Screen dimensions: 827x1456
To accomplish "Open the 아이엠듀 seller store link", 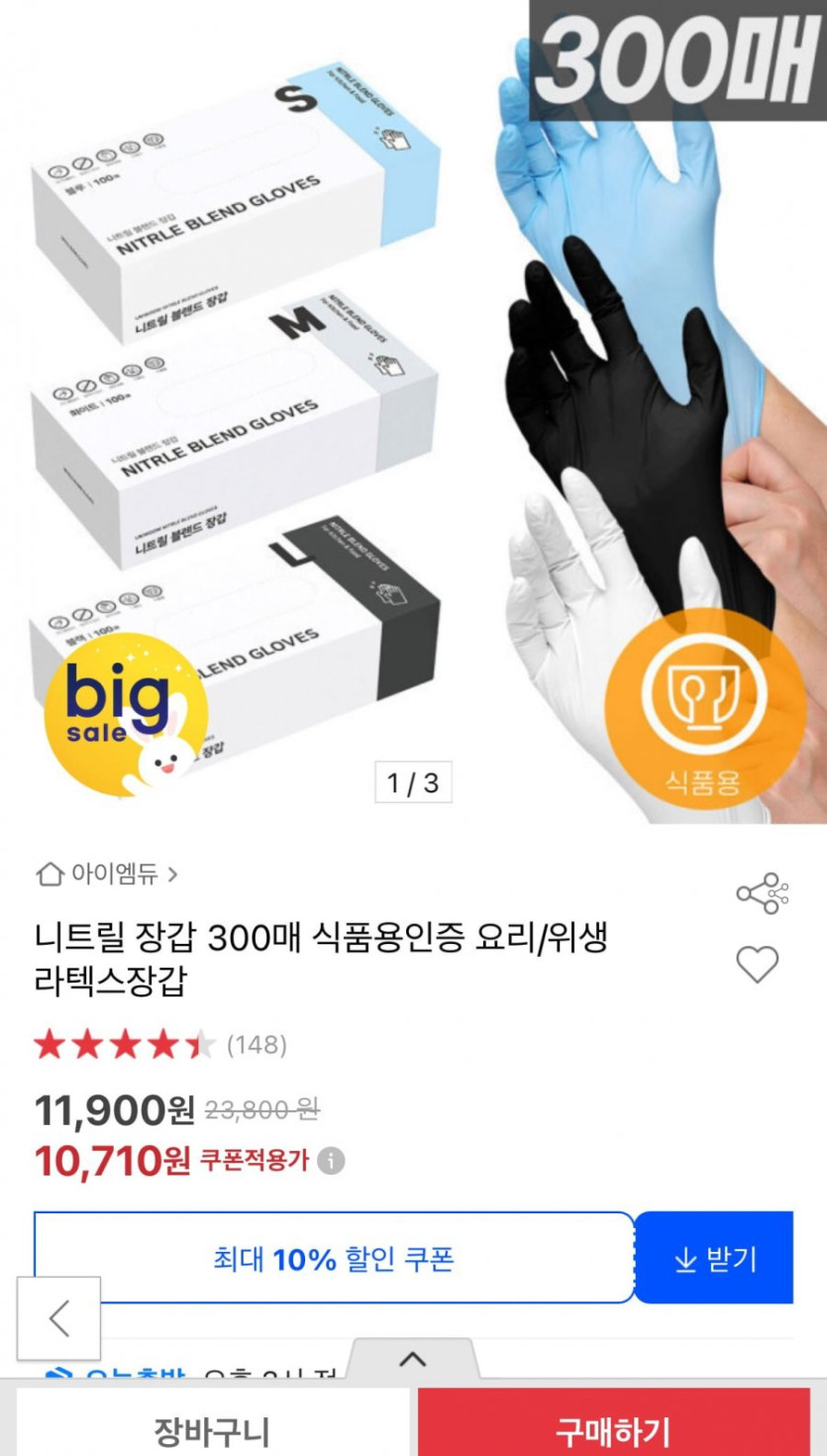I will coord(107,874).
